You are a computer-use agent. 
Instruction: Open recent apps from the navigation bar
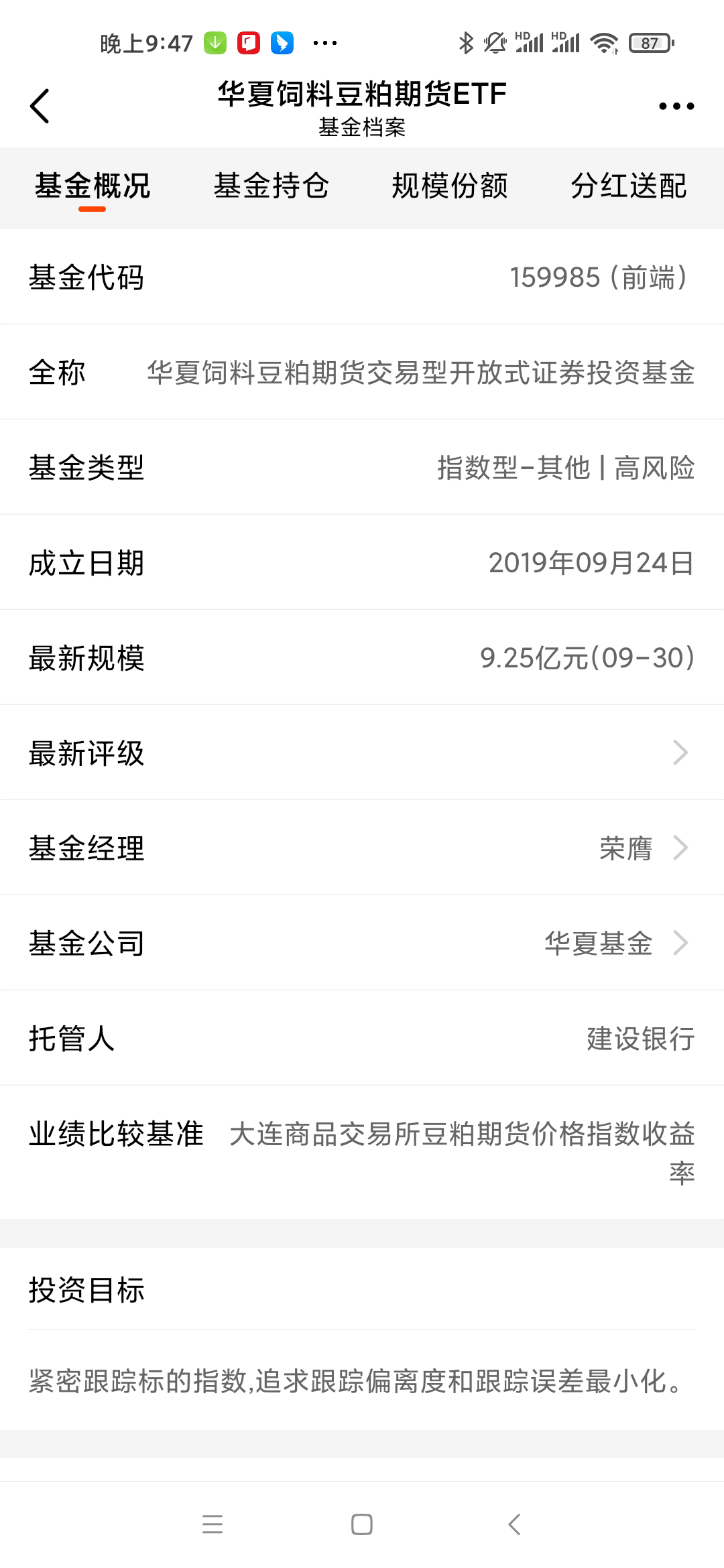point(213,1524)
